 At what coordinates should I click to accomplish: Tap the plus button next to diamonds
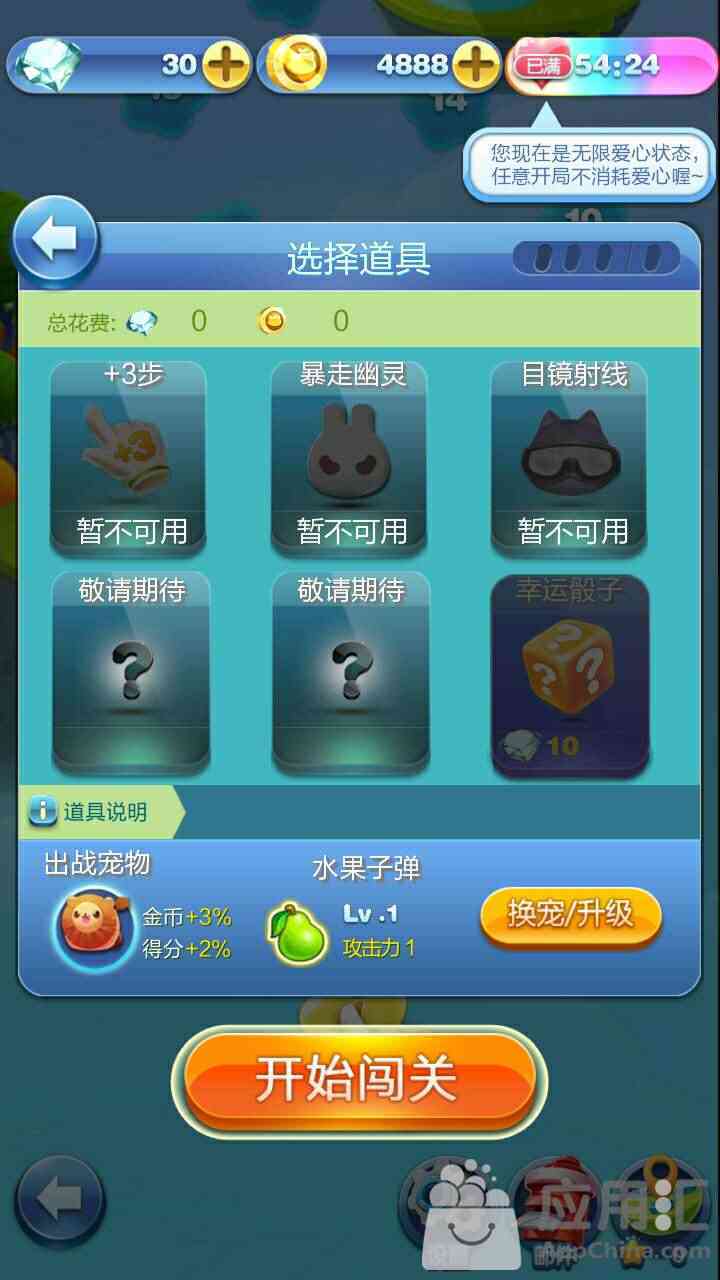pyautogui.click(x=226, y=67)
